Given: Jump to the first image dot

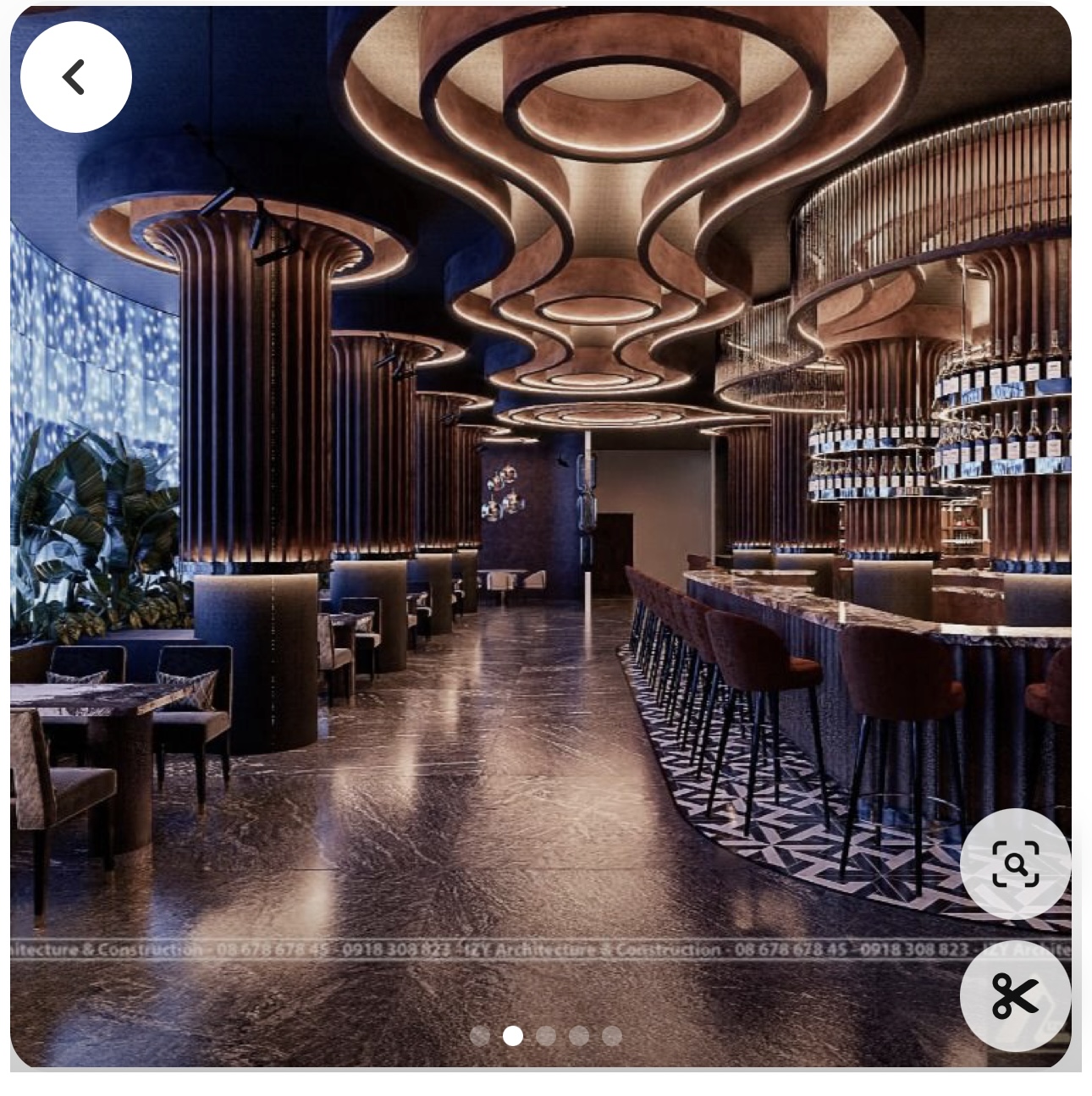Looking at the screenshot, I should tap(480, 1036).
